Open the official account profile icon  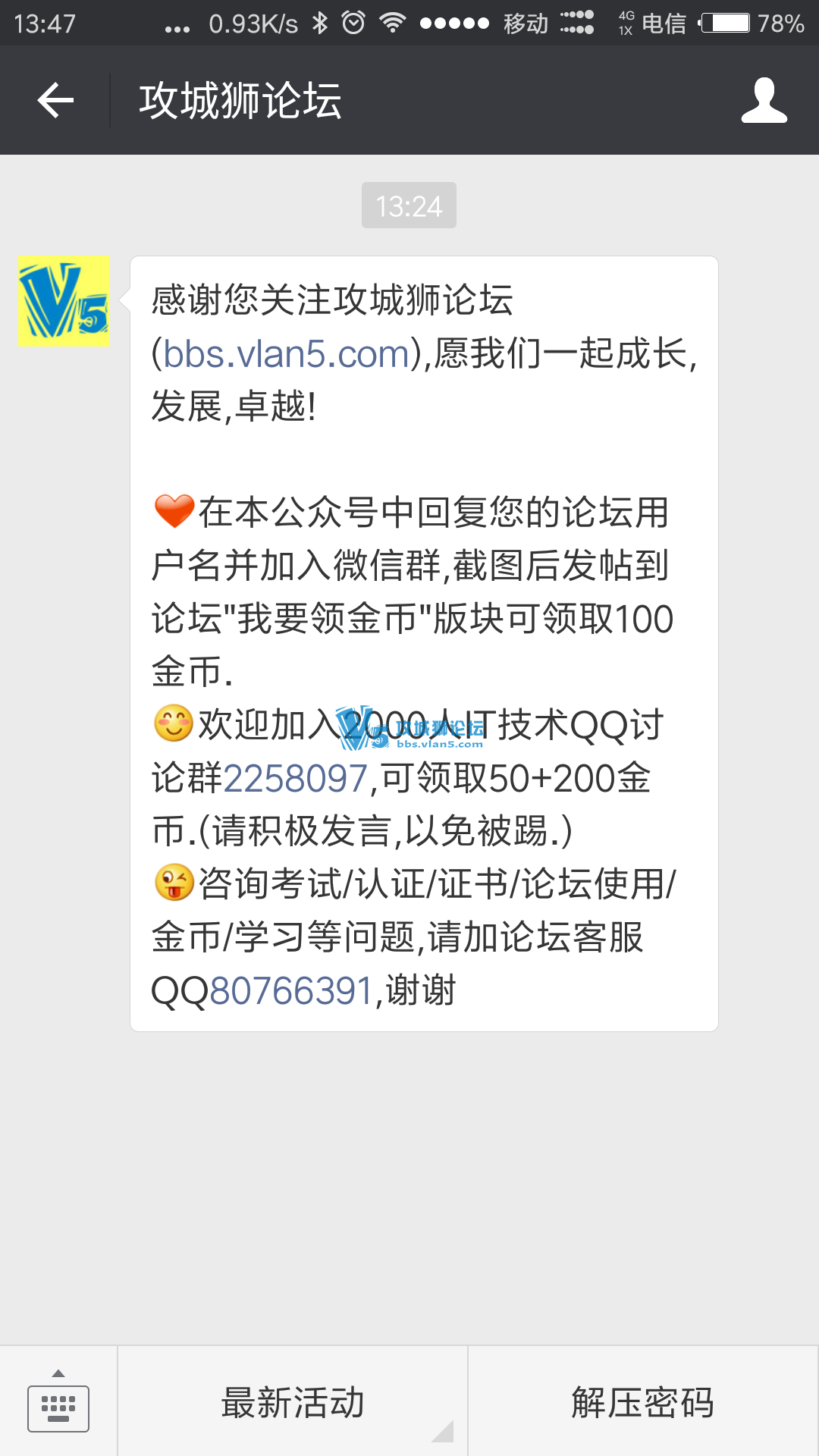764,100
